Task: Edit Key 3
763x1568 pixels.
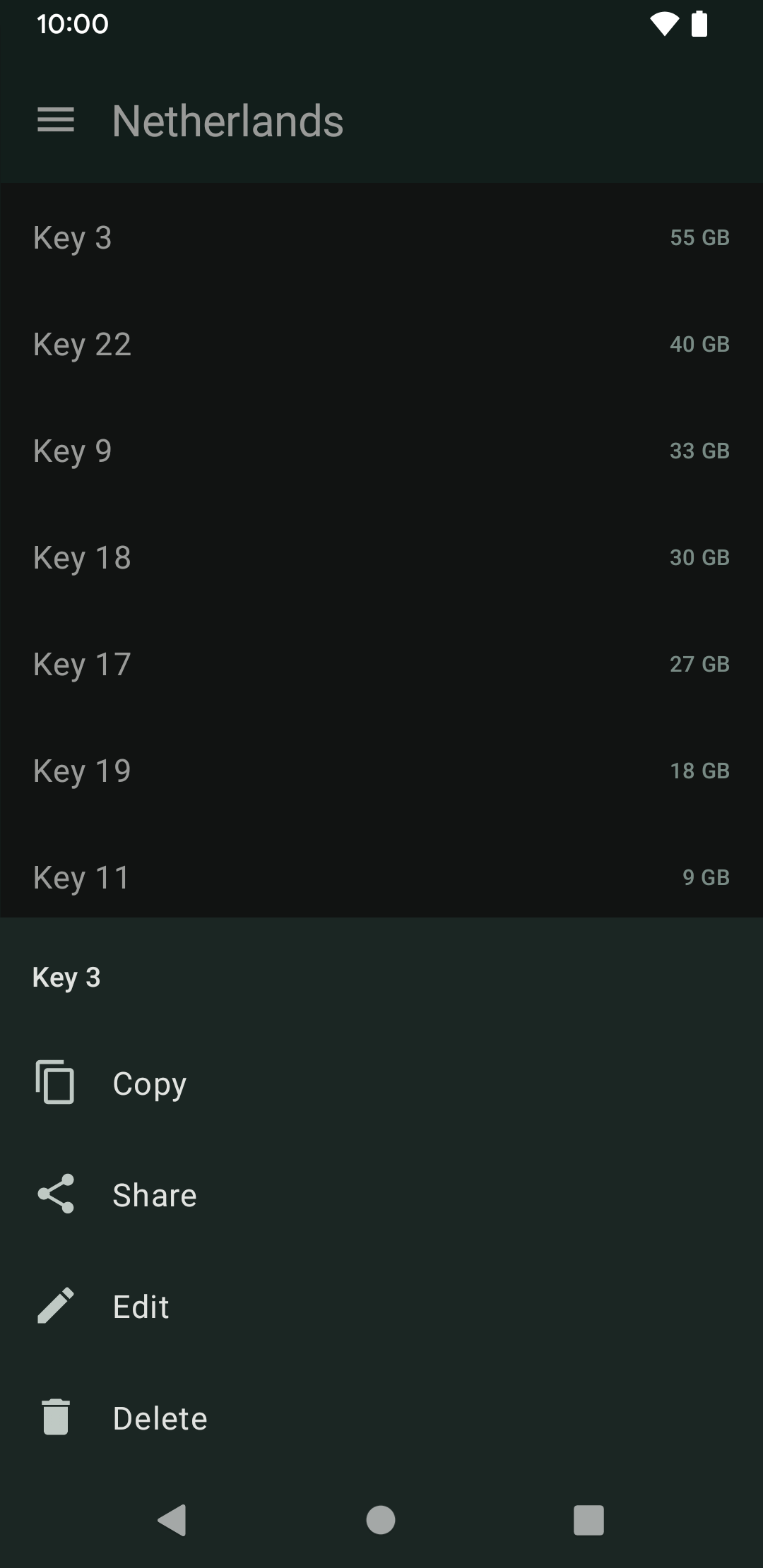Action: click(381, 1306)
